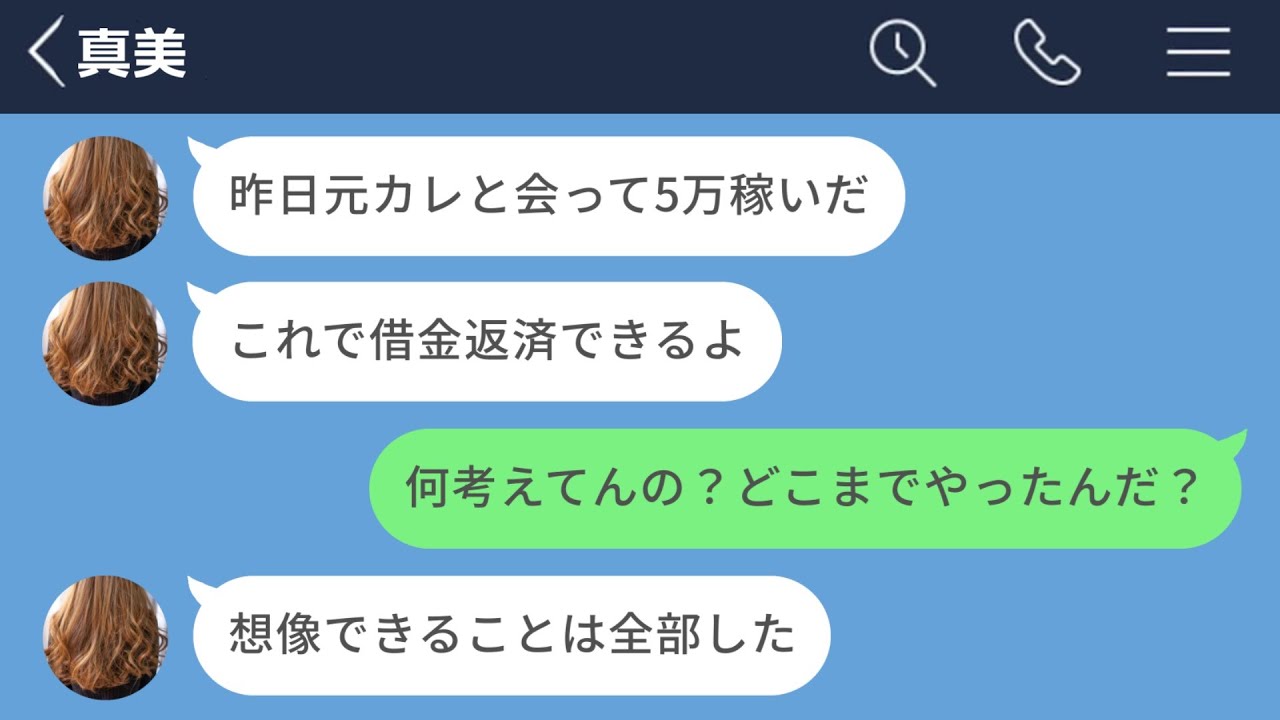Open chat history search
This screenshot has width=1280, height=720.
(902, 54)
